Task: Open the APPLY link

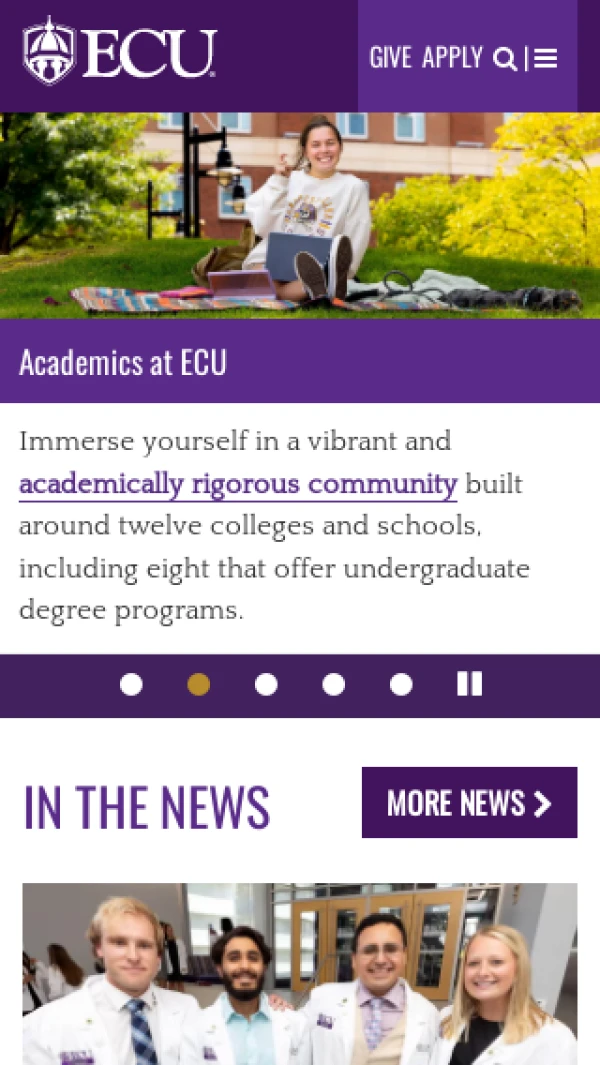Action: coord(452,58)
